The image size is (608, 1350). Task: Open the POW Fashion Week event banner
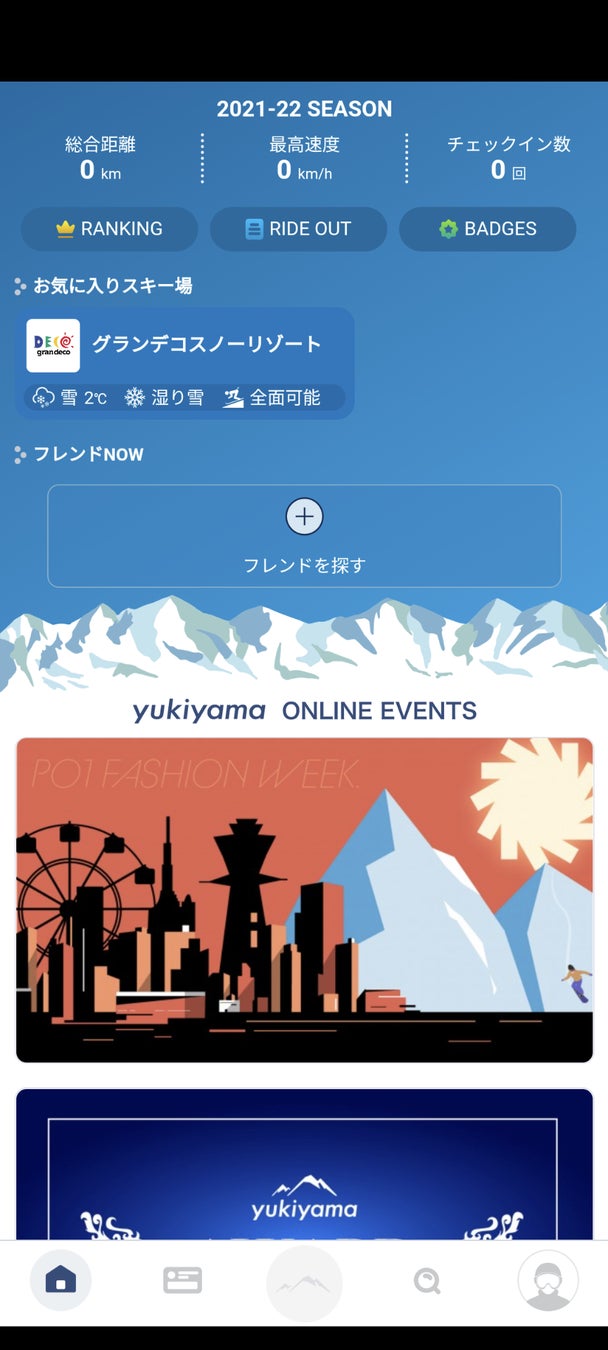pyautogui.click(x=304, y=900)
